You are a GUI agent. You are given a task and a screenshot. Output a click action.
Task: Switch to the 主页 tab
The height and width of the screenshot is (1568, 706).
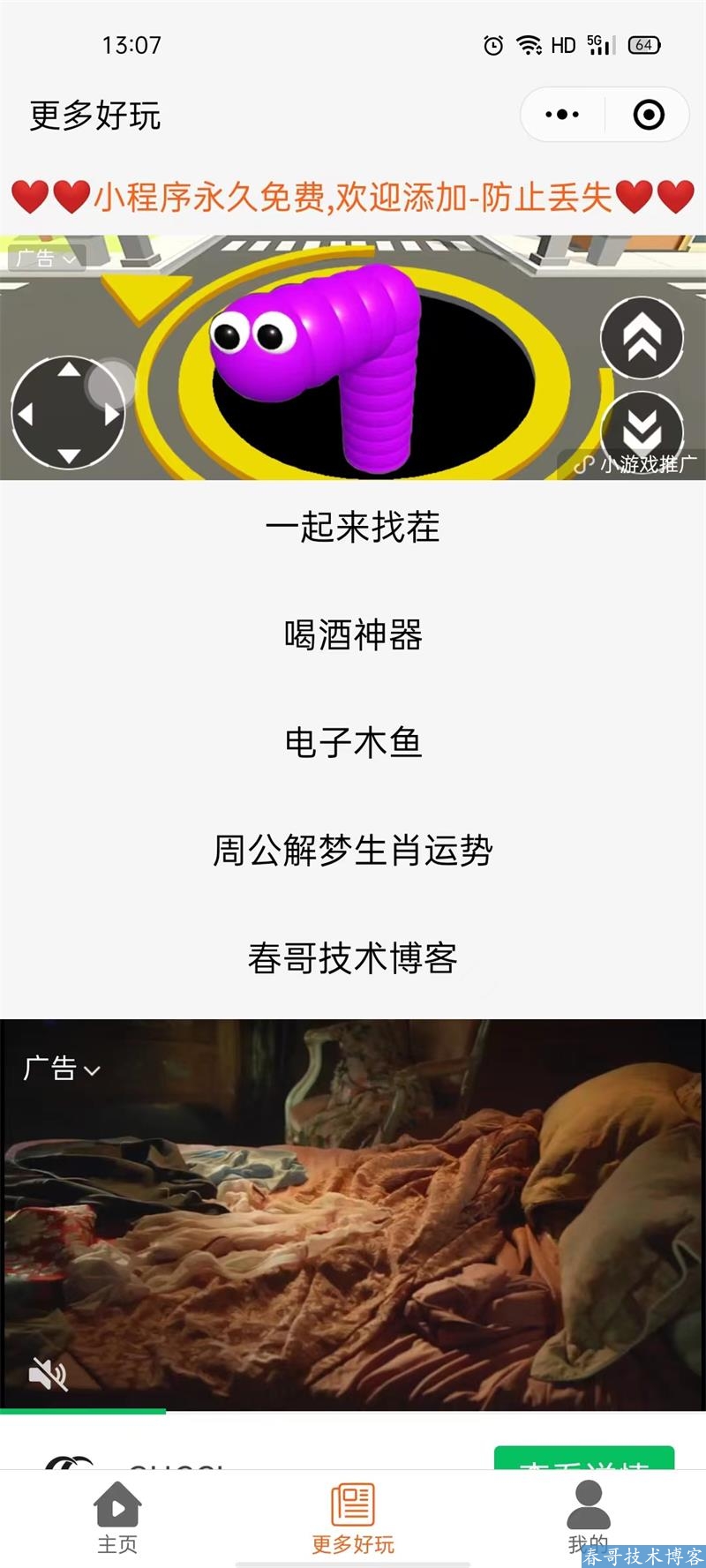(117, 1517)
